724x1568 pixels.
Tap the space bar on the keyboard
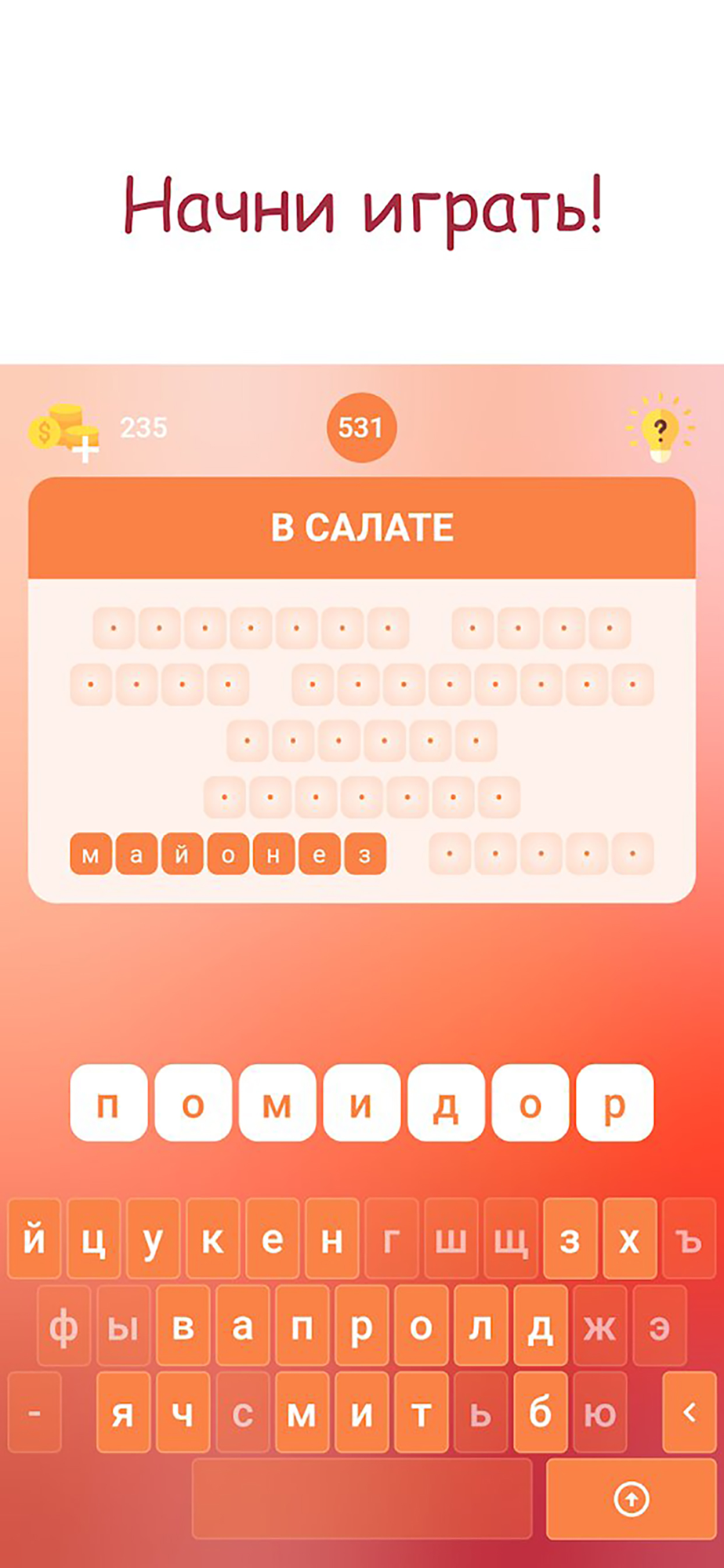[x=362, y=1499]
